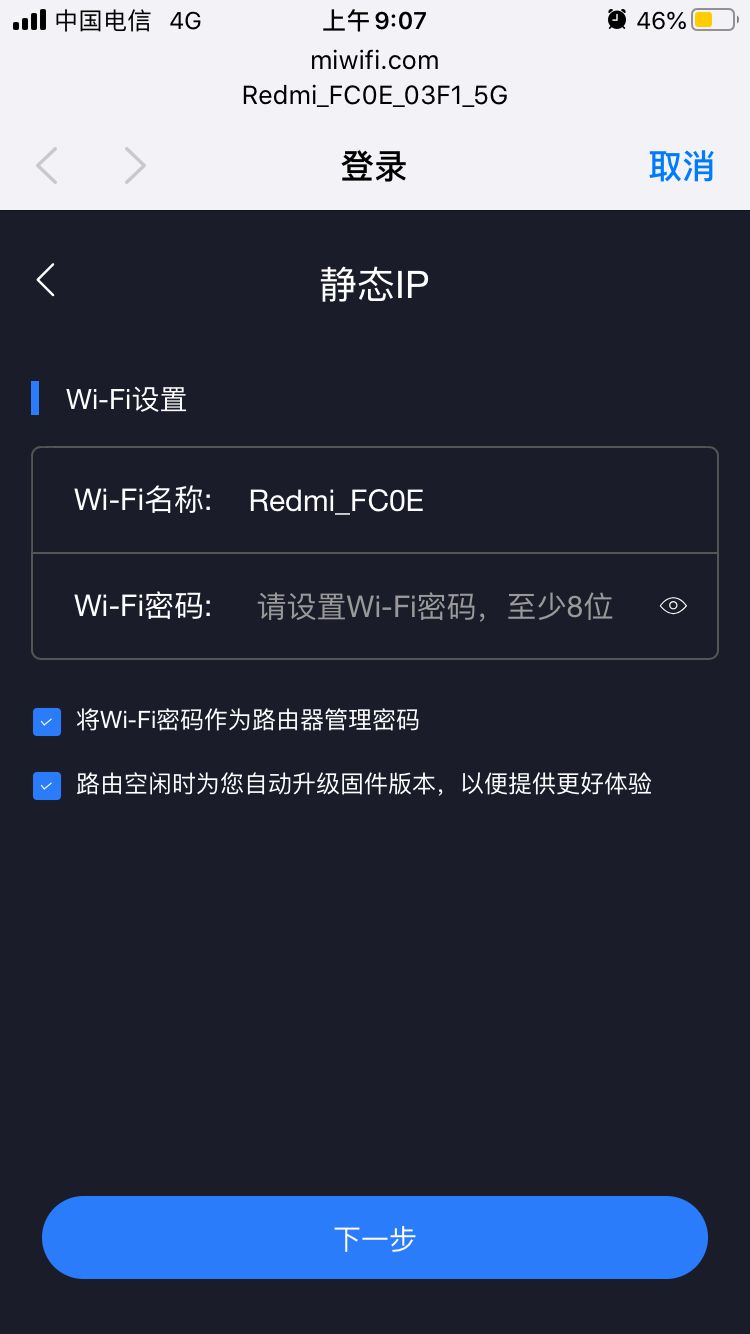750x1334 pixels.
Task: Go back in the browser toolbar
Action: click(47, 166)
